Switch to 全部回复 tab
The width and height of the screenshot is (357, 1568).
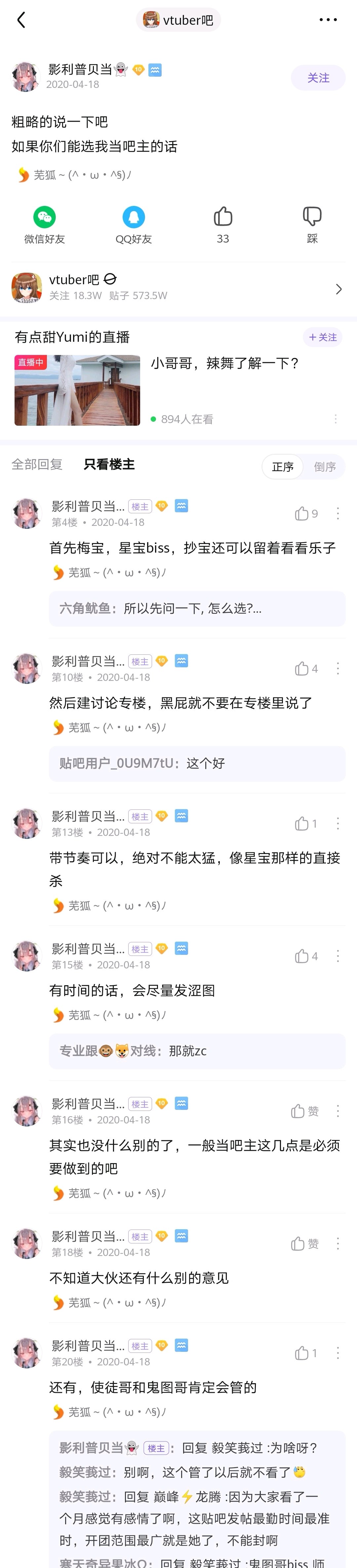click(x=37, y=464)
